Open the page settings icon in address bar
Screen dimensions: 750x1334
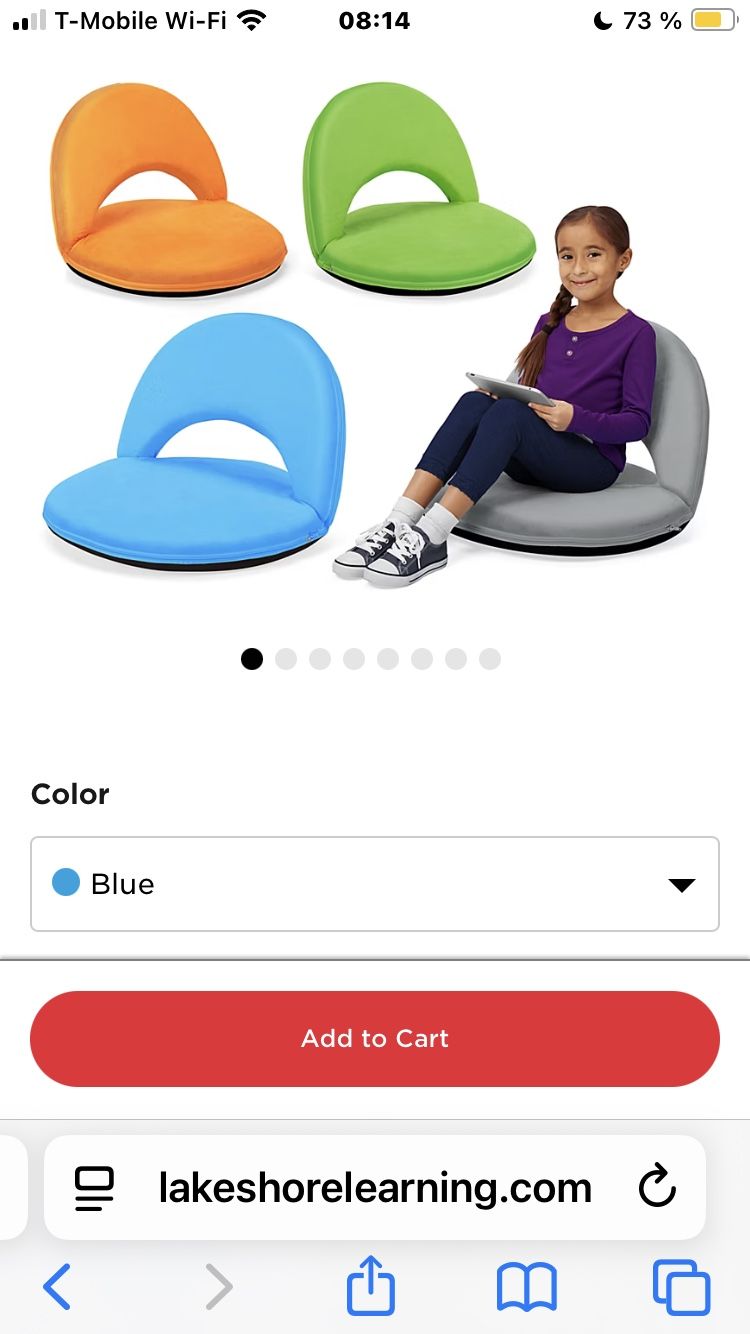(95, 1188)
